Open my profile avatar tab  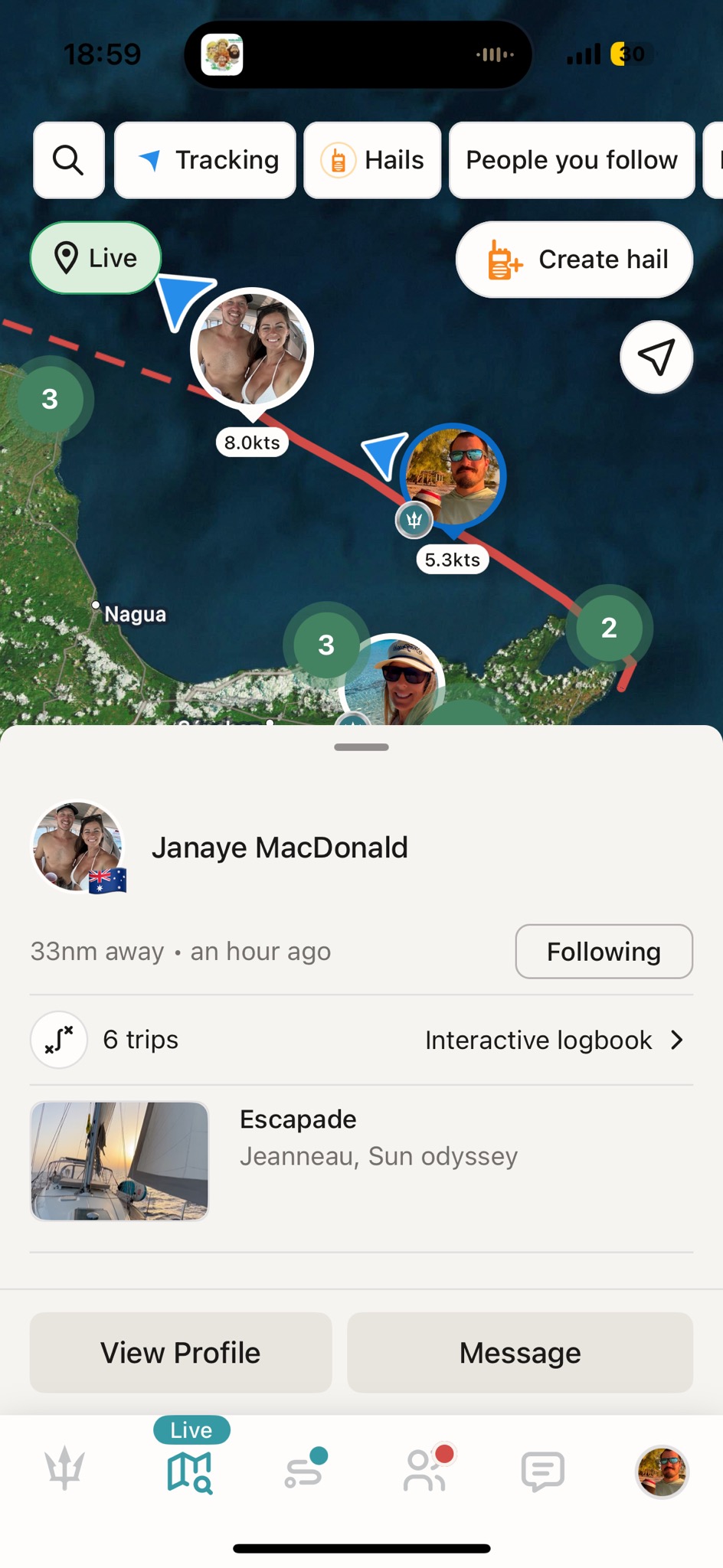(x=662, y=1471)
